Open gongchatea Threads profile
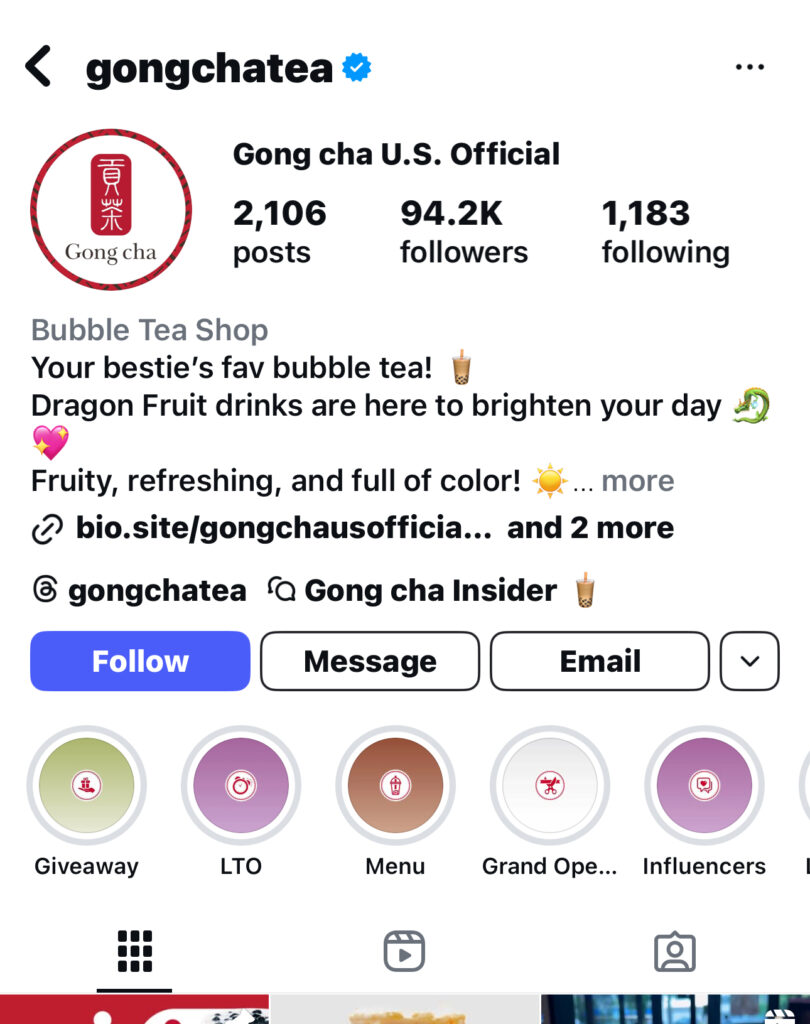The image size is (810, 1024). [140, 591]
